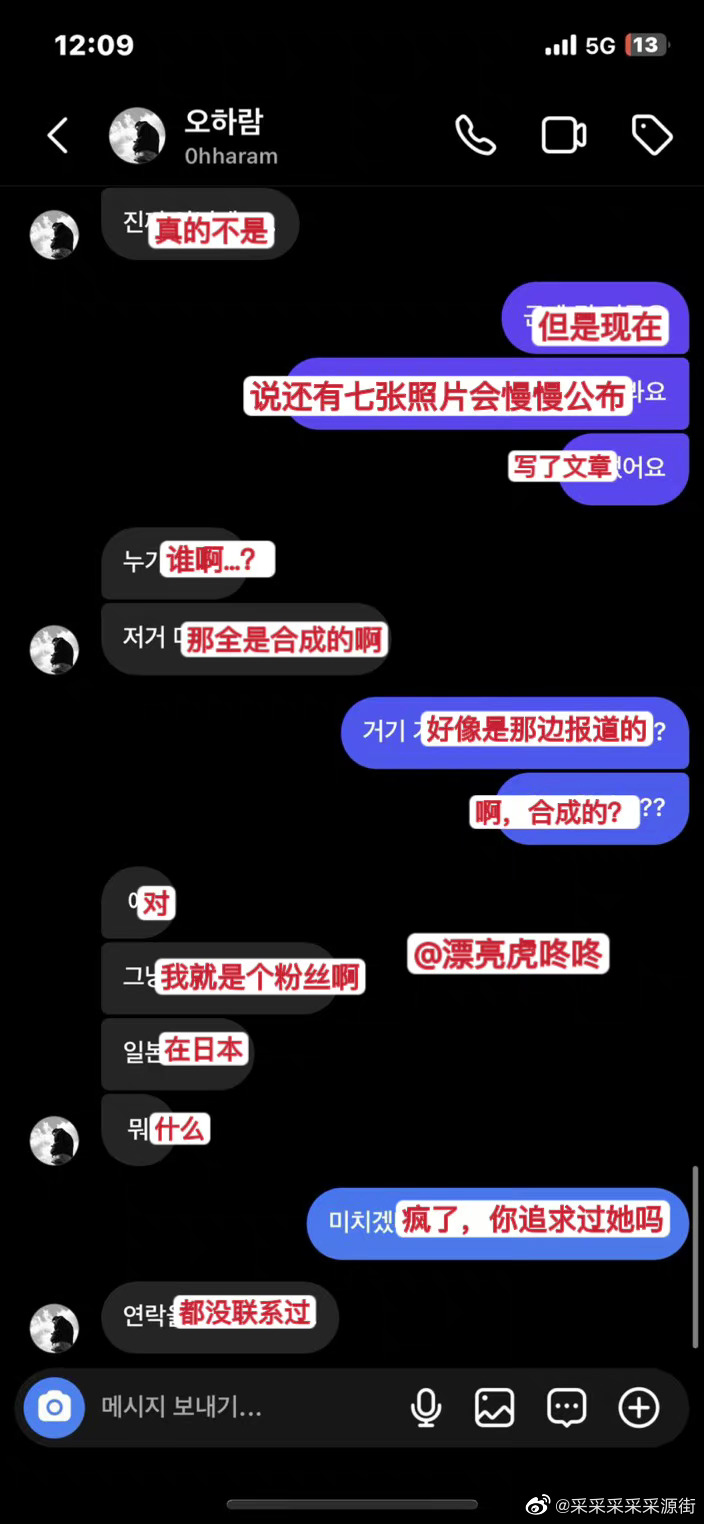The image size is (704, 1524).
Task: Open the photo gallery picker
Action: click(x=495, y=1408)
